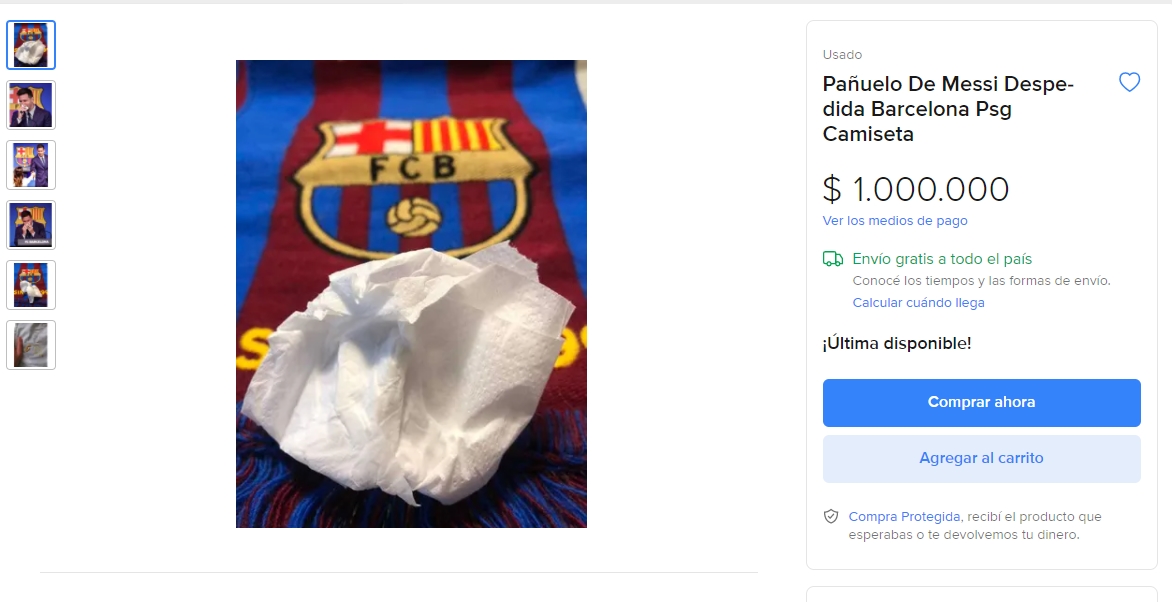Tap Comprar ahora button
Image resolution: width=1172 pixels, height=602 pixels.
[x=981, y=402]
